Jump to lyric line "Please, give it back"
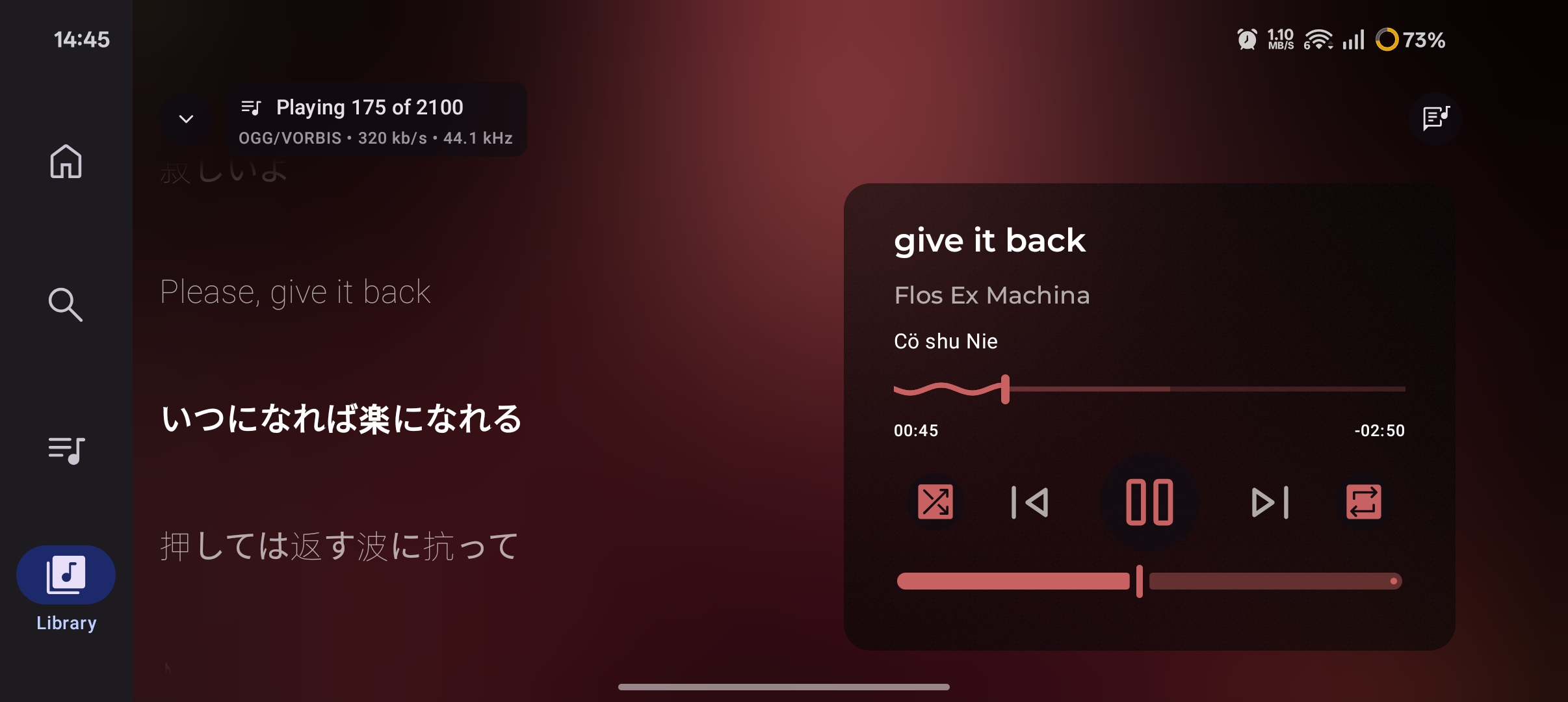The width and height of the screenshot is (1568, 702). click(295, 292)
